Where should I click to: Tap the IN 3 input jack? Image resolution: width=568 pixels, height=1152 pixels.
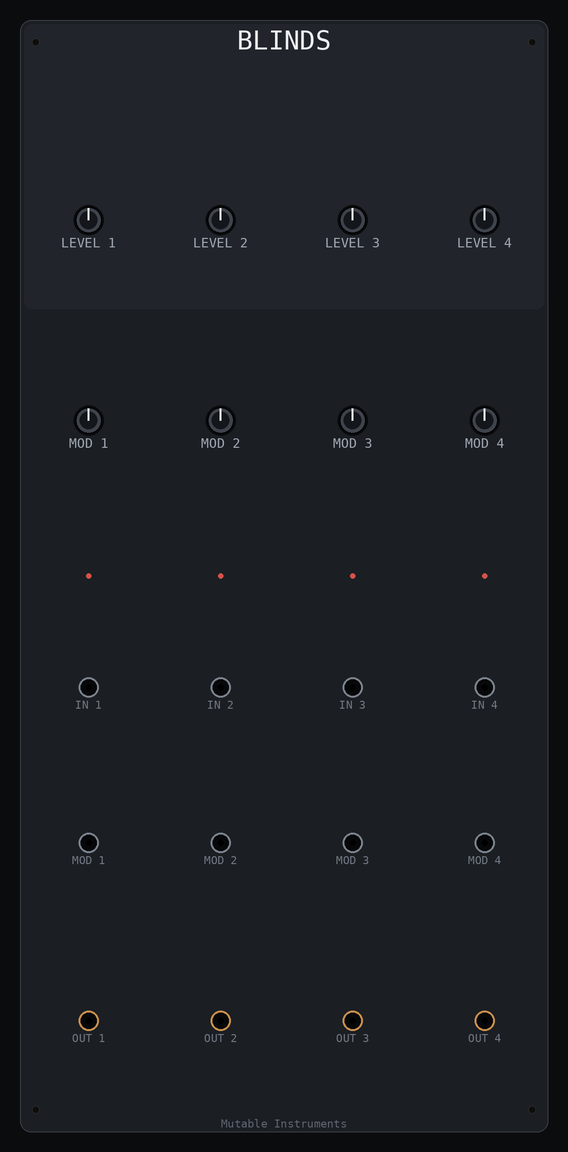click(353, 688)
